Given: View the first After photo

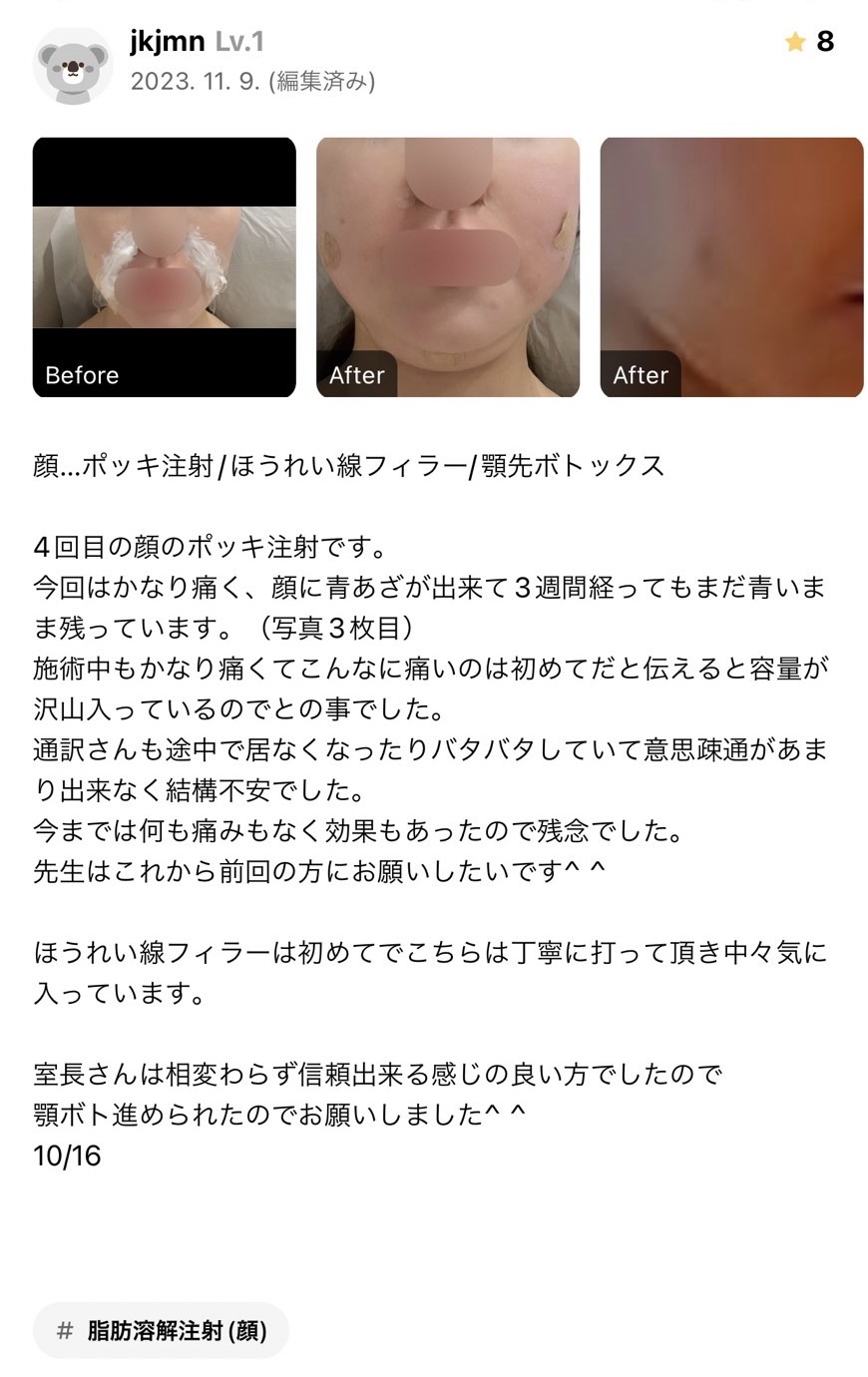Looking at the screenshot, I should click(x=448, y=267).
